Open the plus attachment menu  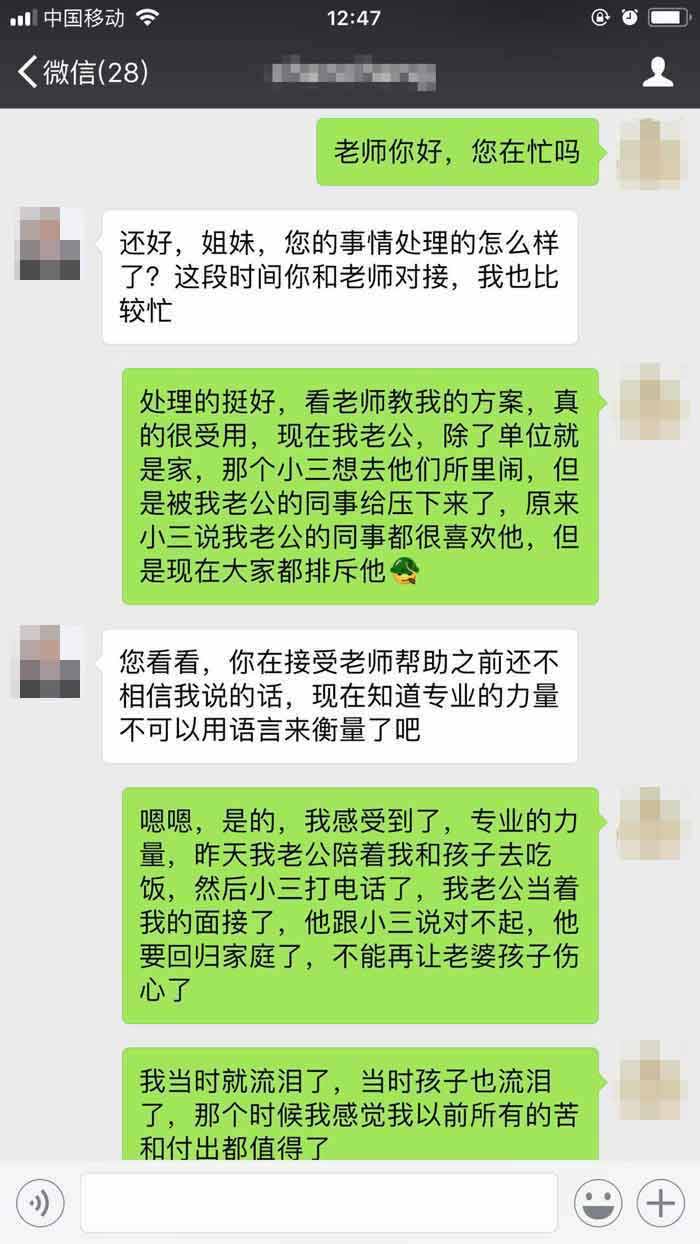coord(661,1203)
